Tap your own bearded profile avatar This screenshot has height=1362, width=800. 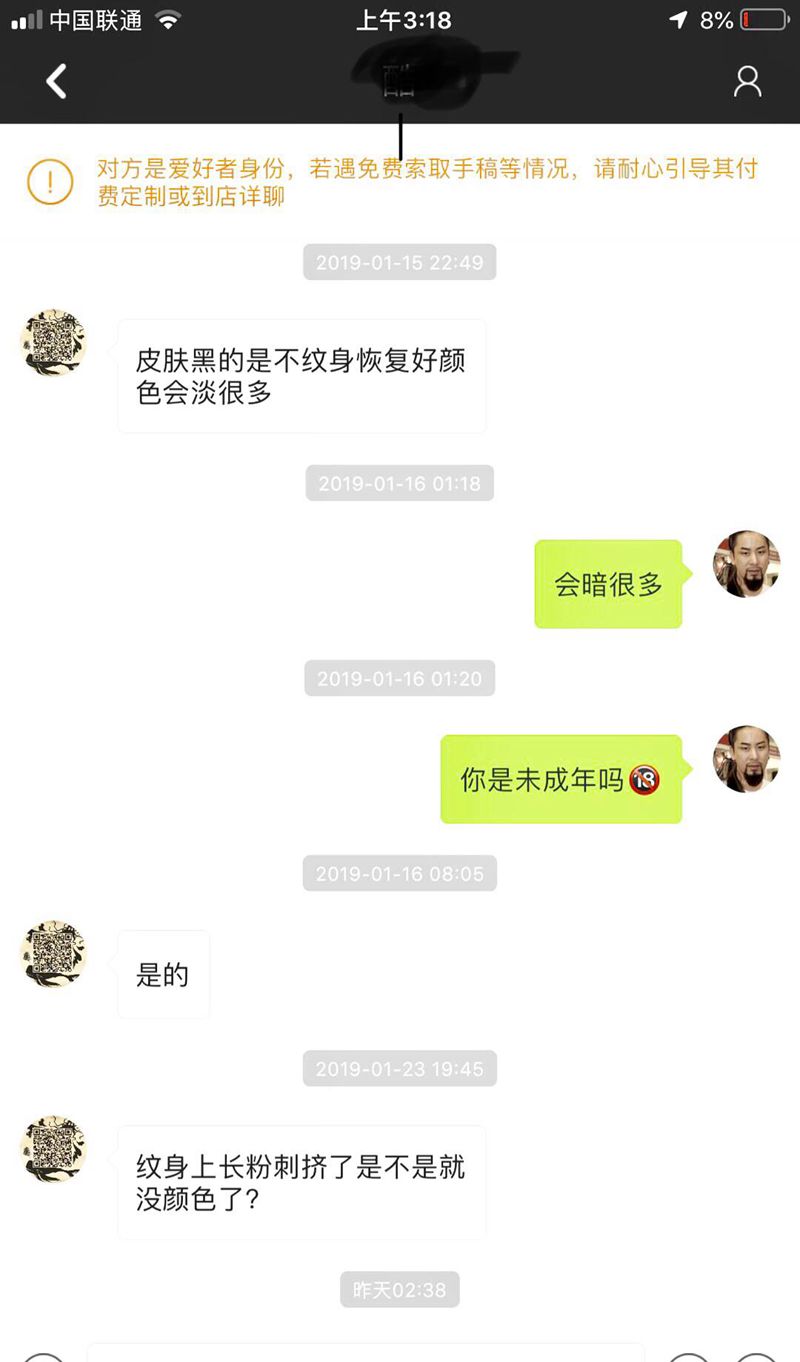[747, 565]
